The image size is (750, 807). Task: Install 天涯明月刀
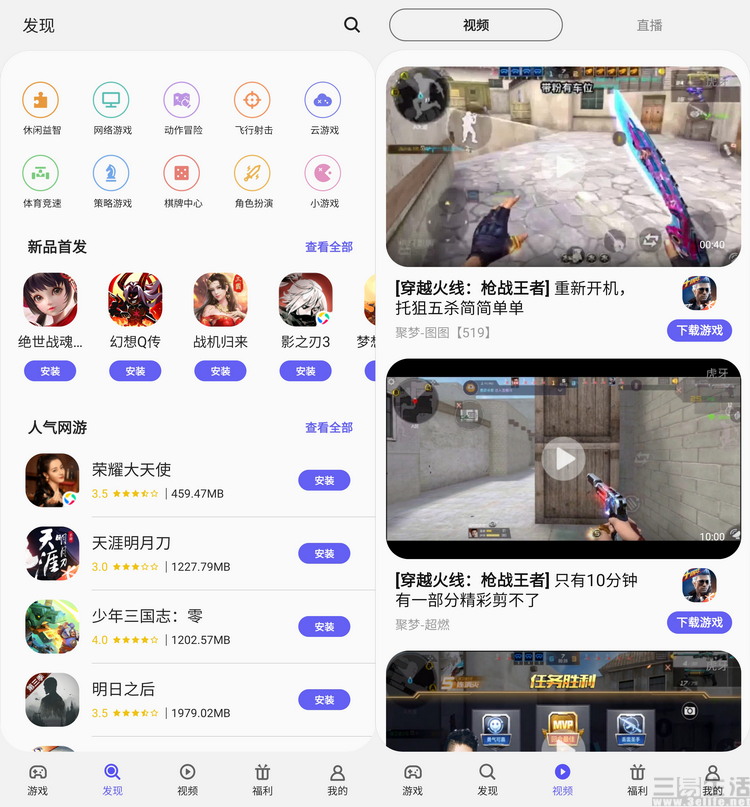(324, 554)
